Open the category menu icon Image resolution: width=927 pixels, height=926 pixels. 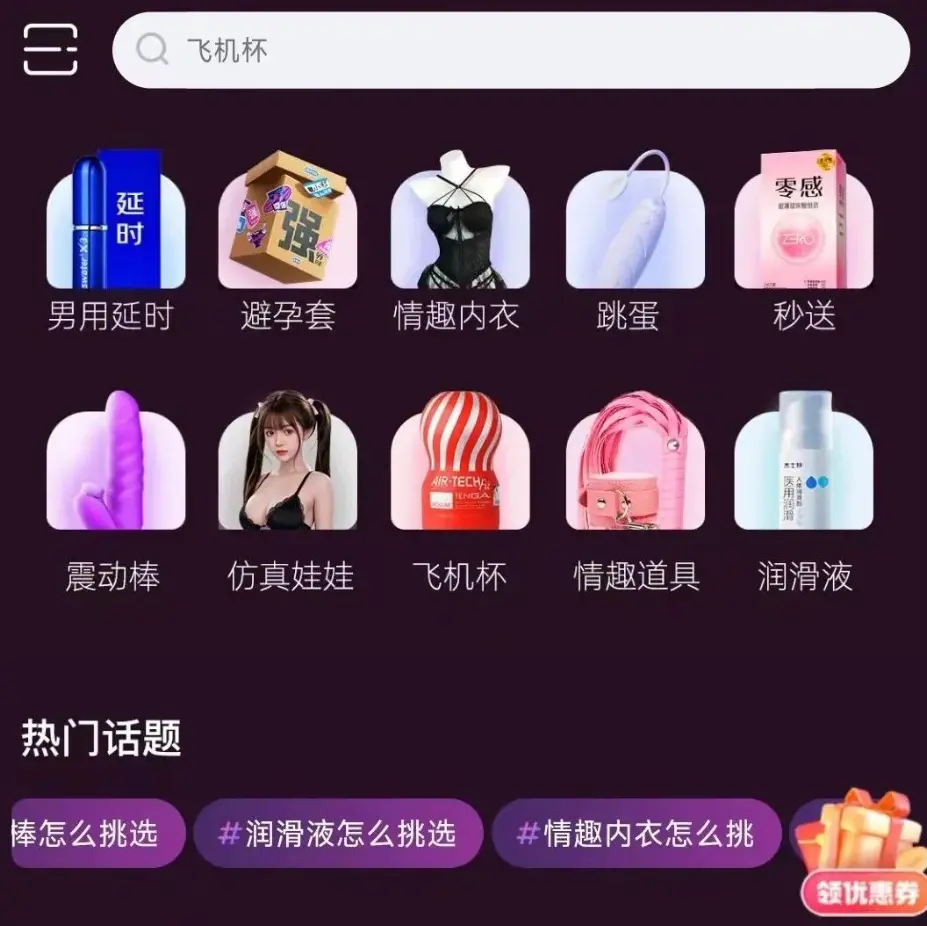(50, 49)
